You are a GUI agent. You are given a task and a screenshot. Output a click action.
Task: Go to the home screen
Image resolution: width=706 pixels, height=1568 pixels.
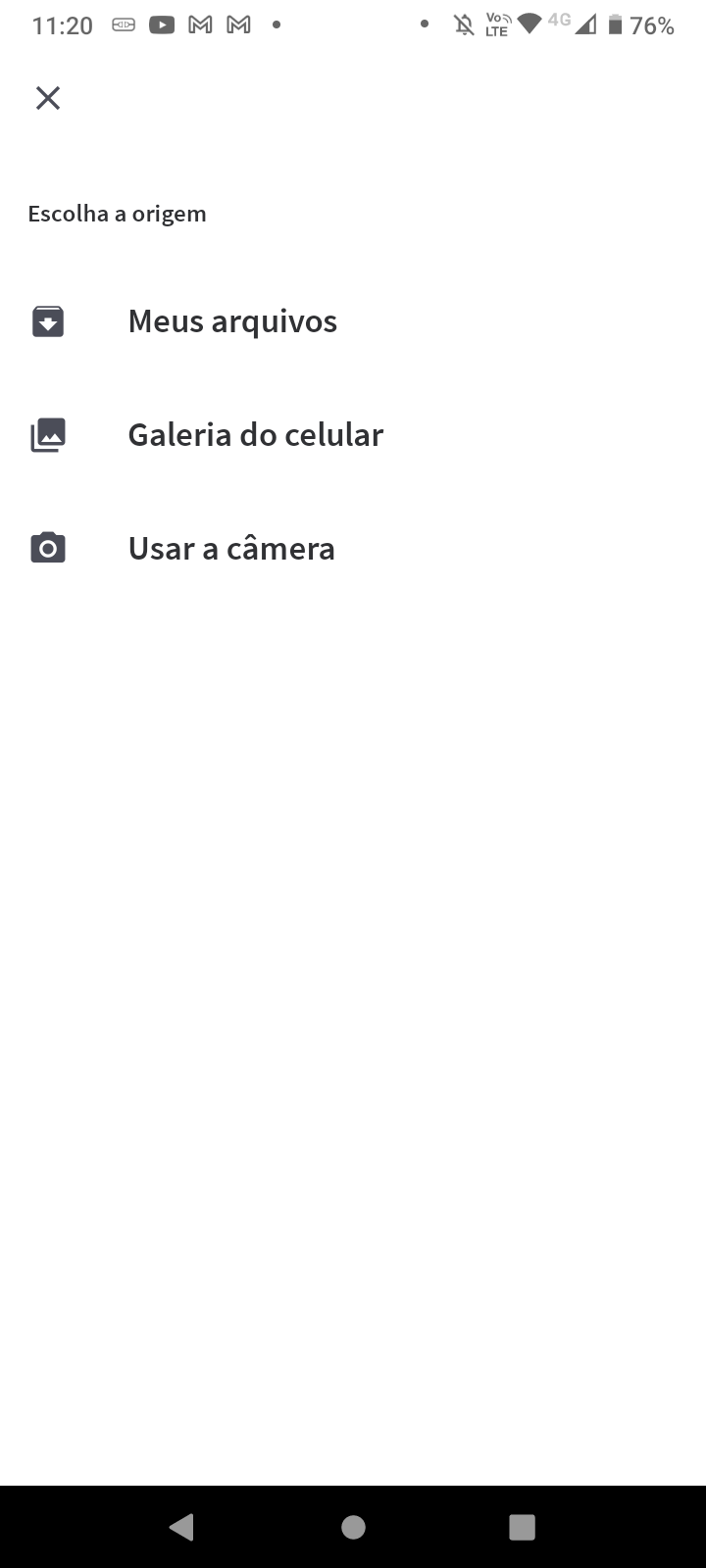[353, 1527]
